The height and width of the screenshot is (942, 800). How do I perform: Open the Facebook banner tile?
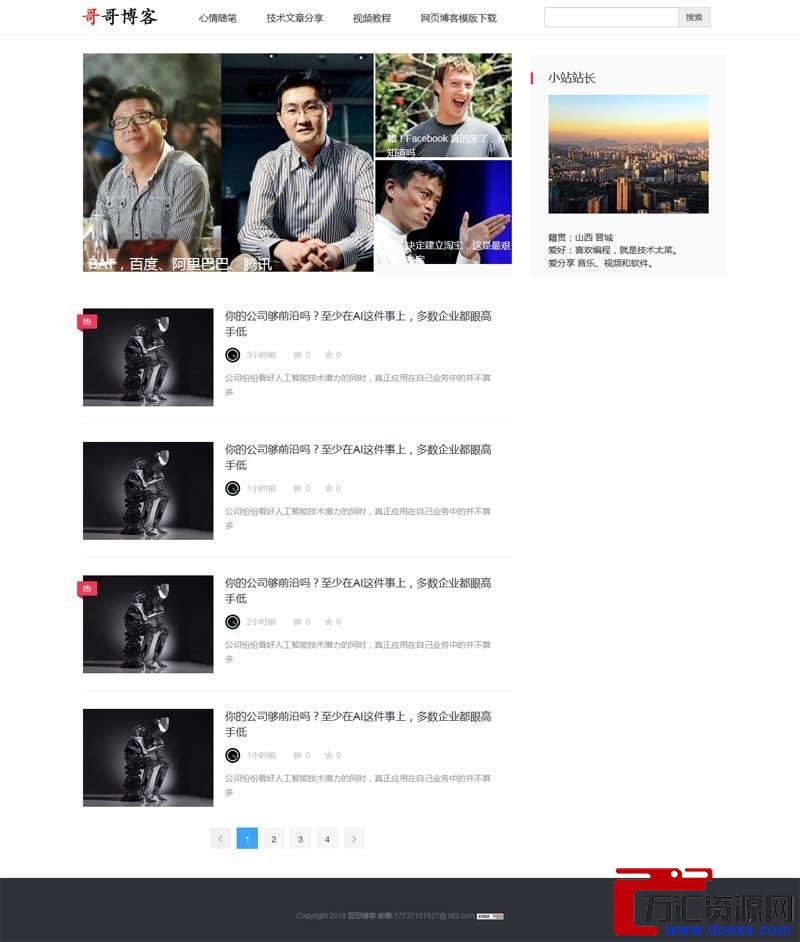point(443,105)
